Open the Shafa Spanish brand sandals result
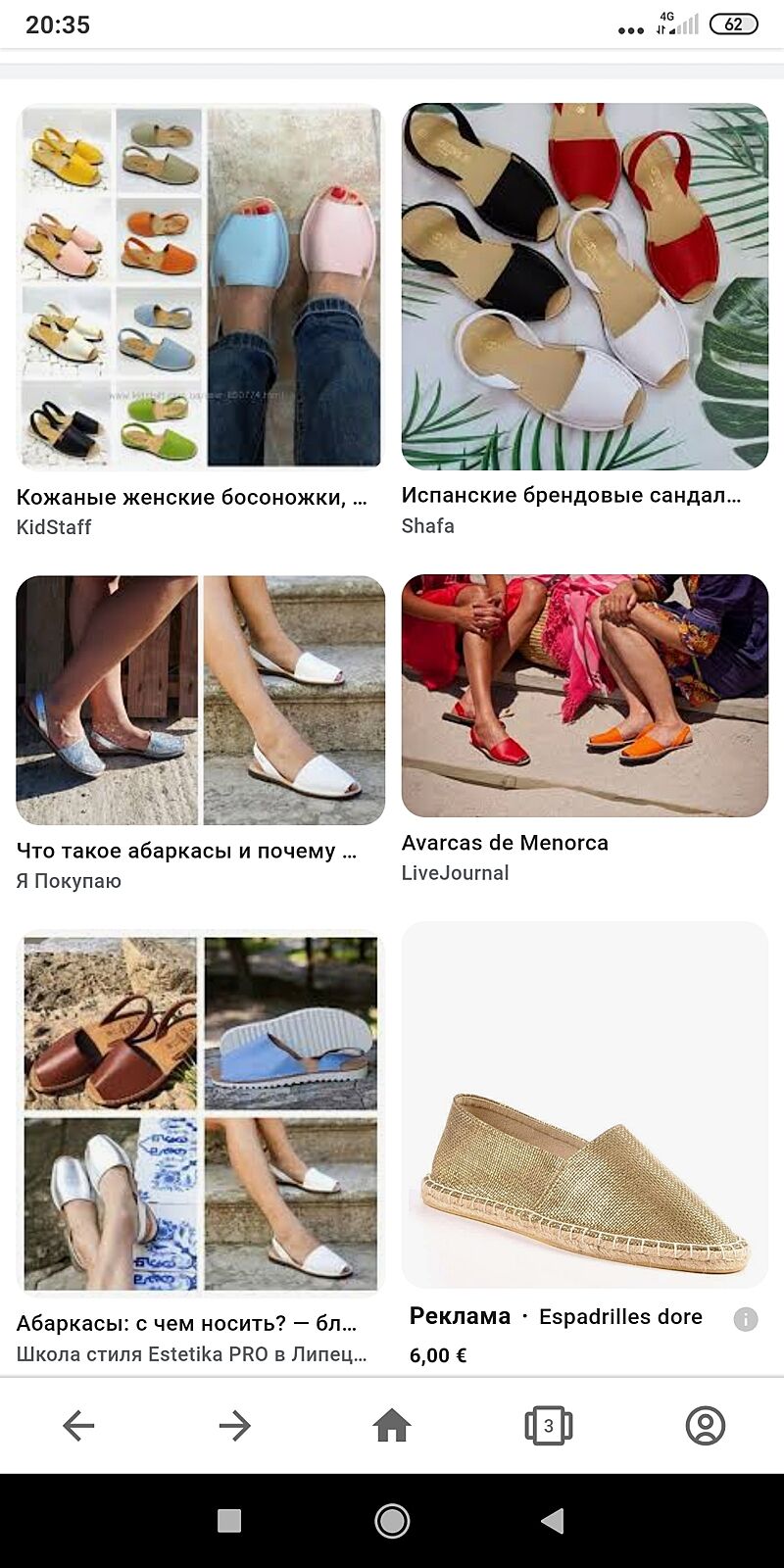 pos(585,286)
